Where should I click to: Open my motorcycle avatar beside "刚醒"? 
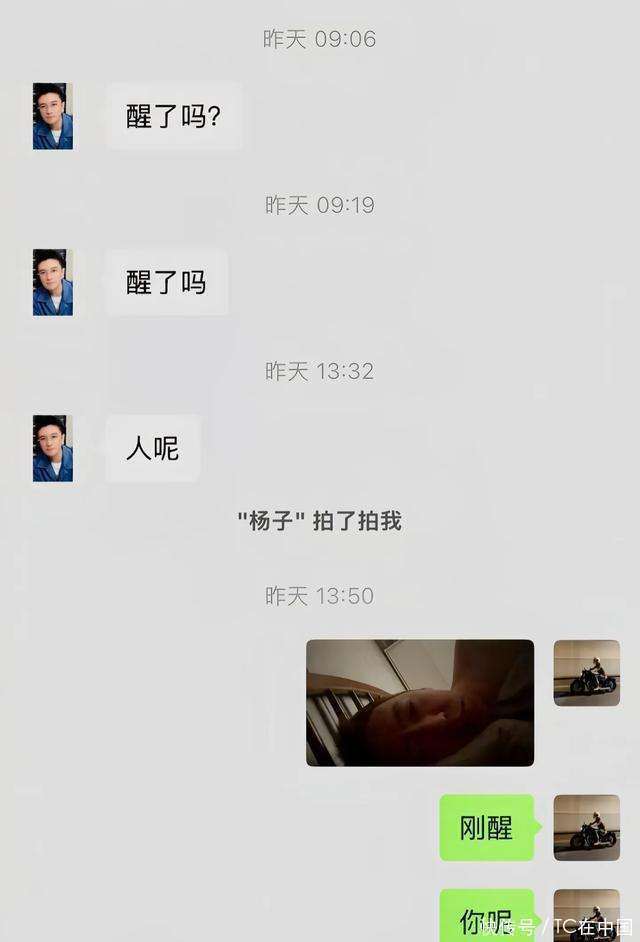587,828
